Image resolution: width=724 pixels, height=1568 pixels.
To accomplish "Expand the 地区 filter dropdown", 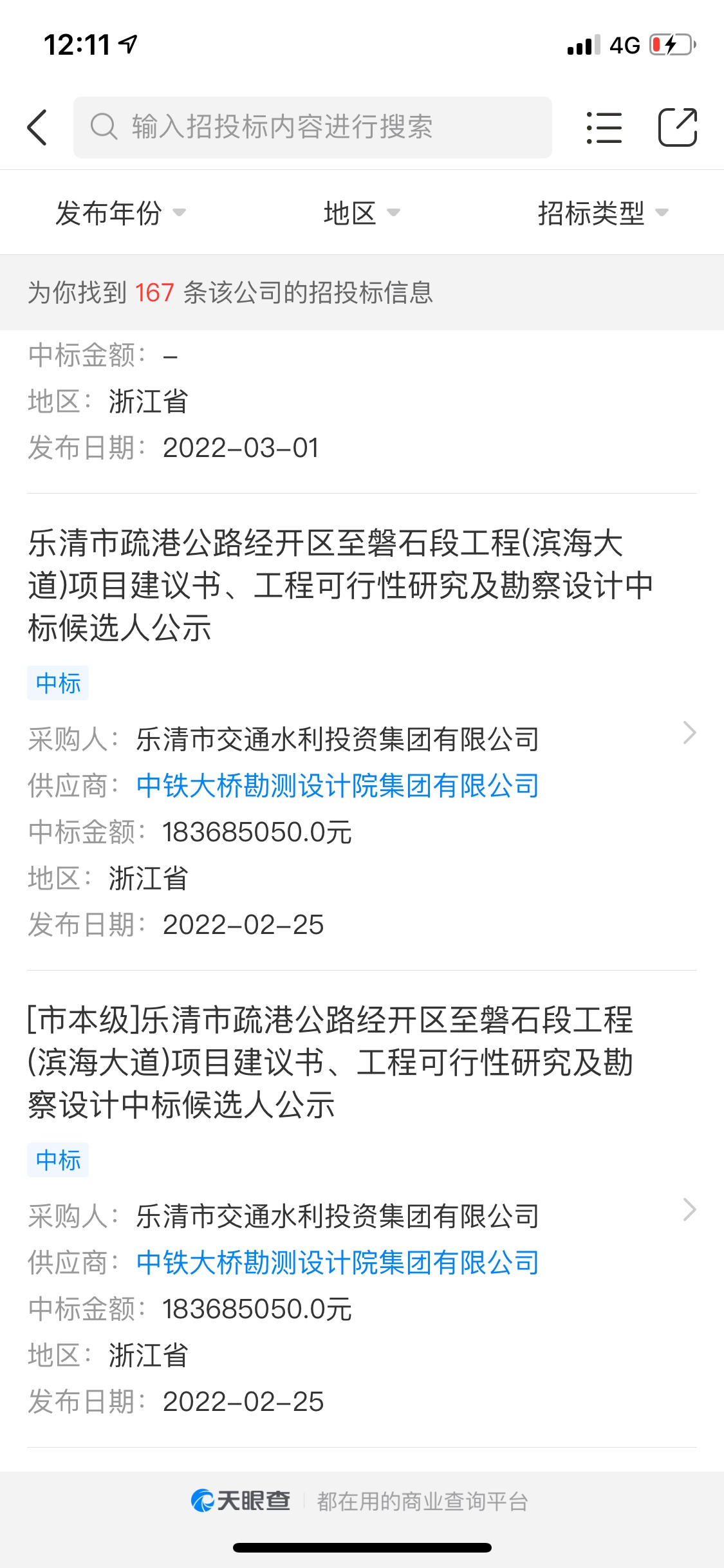I will pos(362,213).
